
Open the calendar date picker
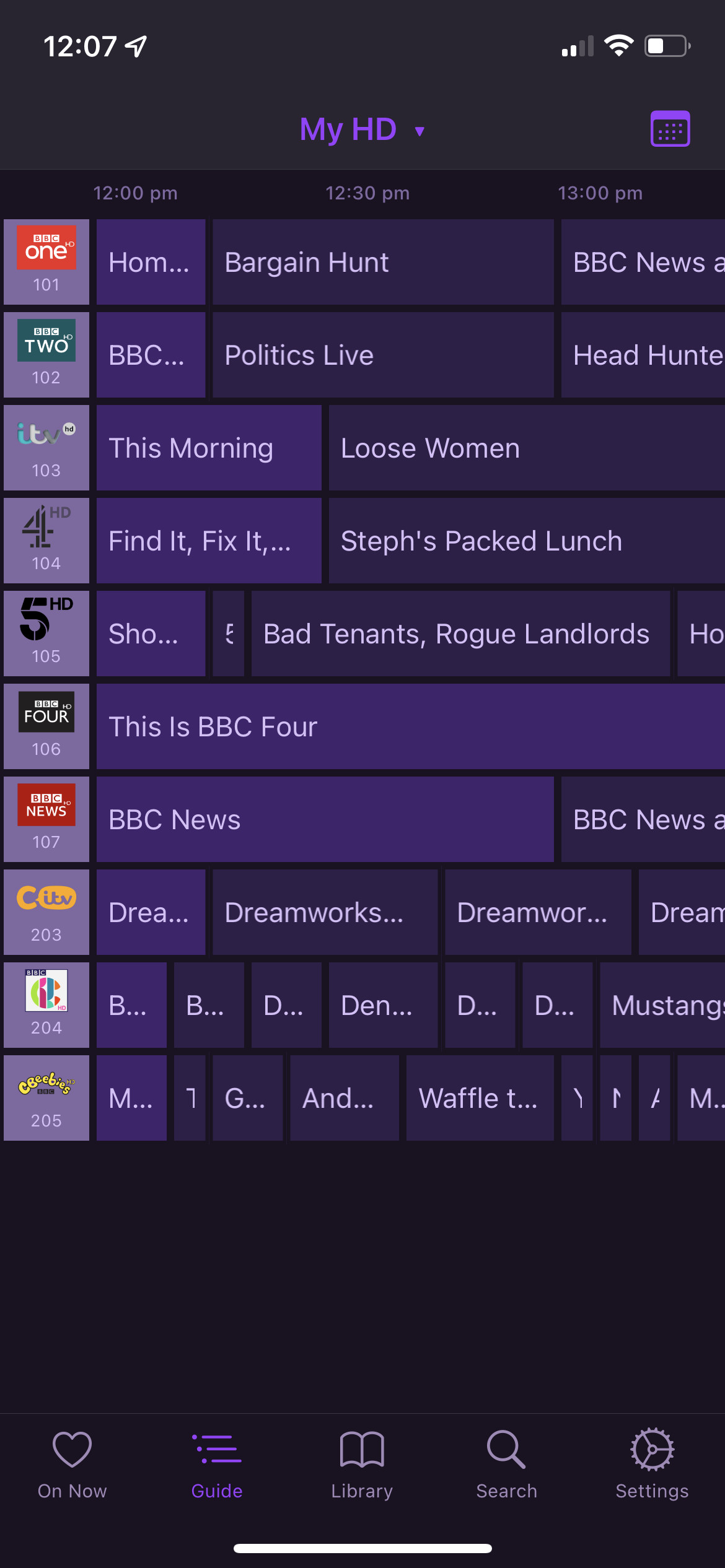coord(670,129)
